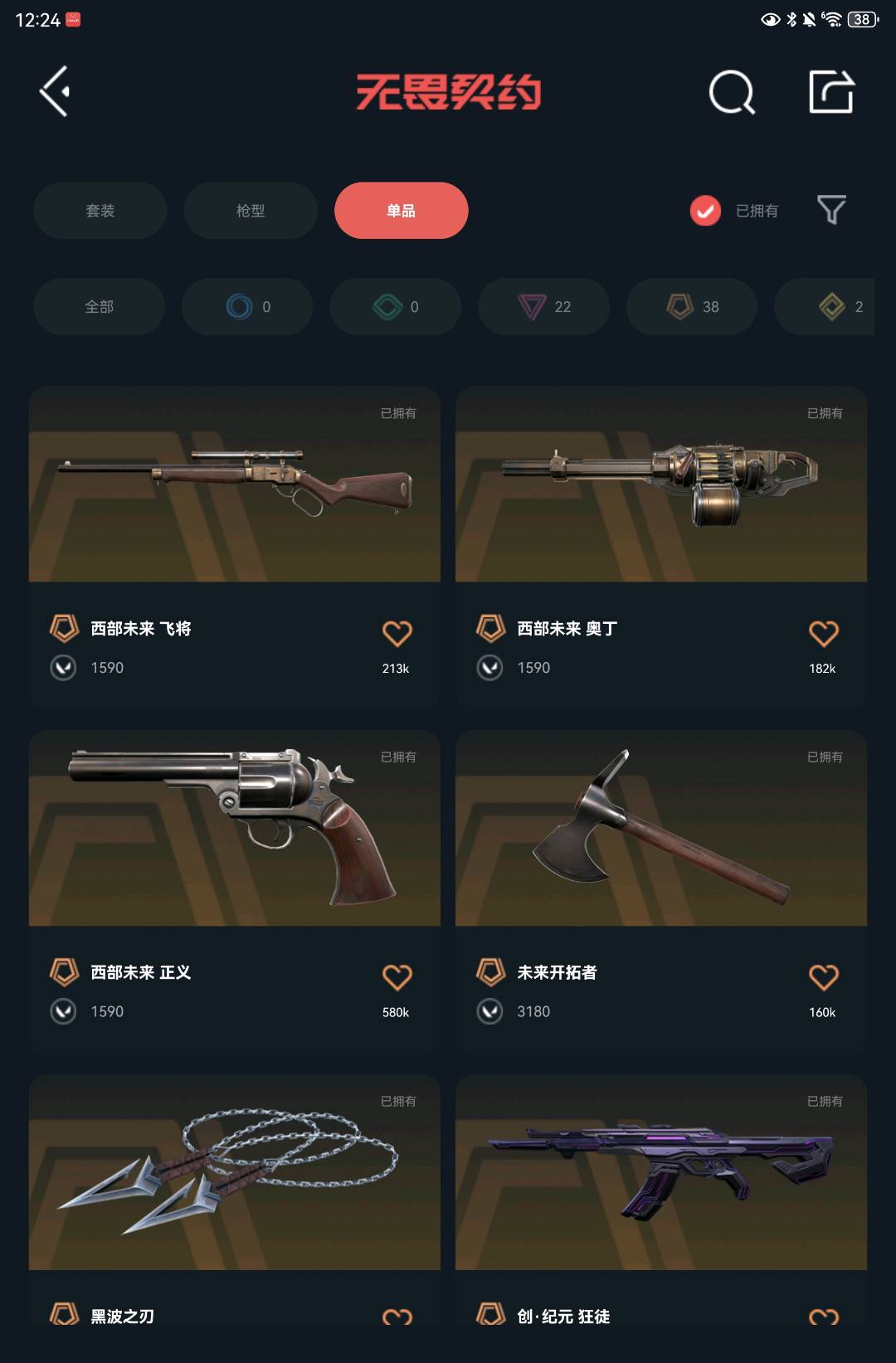Screen dimensions: 896x1363
Task: Filter by the orange tier chip showing 38
Action: [692, 307]
